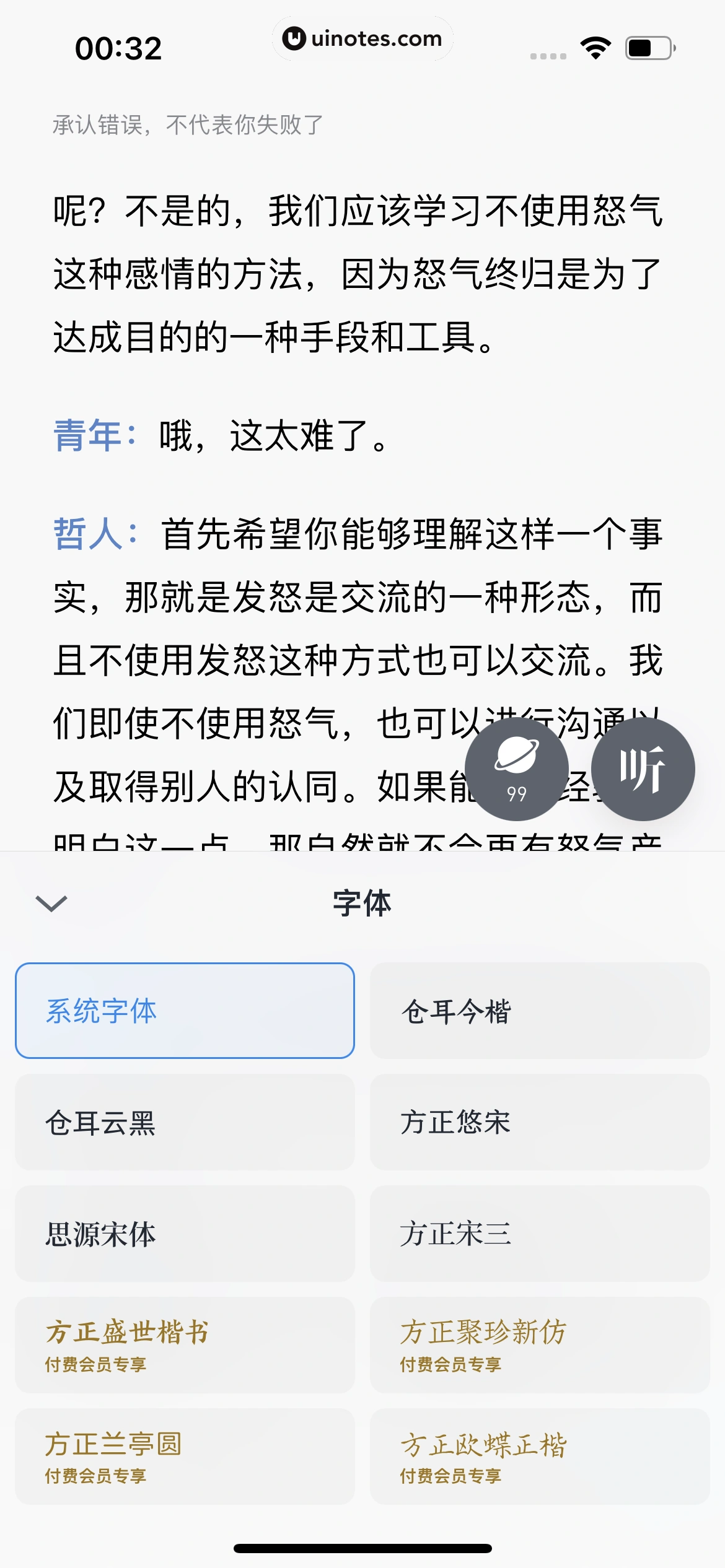Collapse the 字体 panel with the chevron
This screenshot has height=1568, width=725.
[x=51, y=904]
